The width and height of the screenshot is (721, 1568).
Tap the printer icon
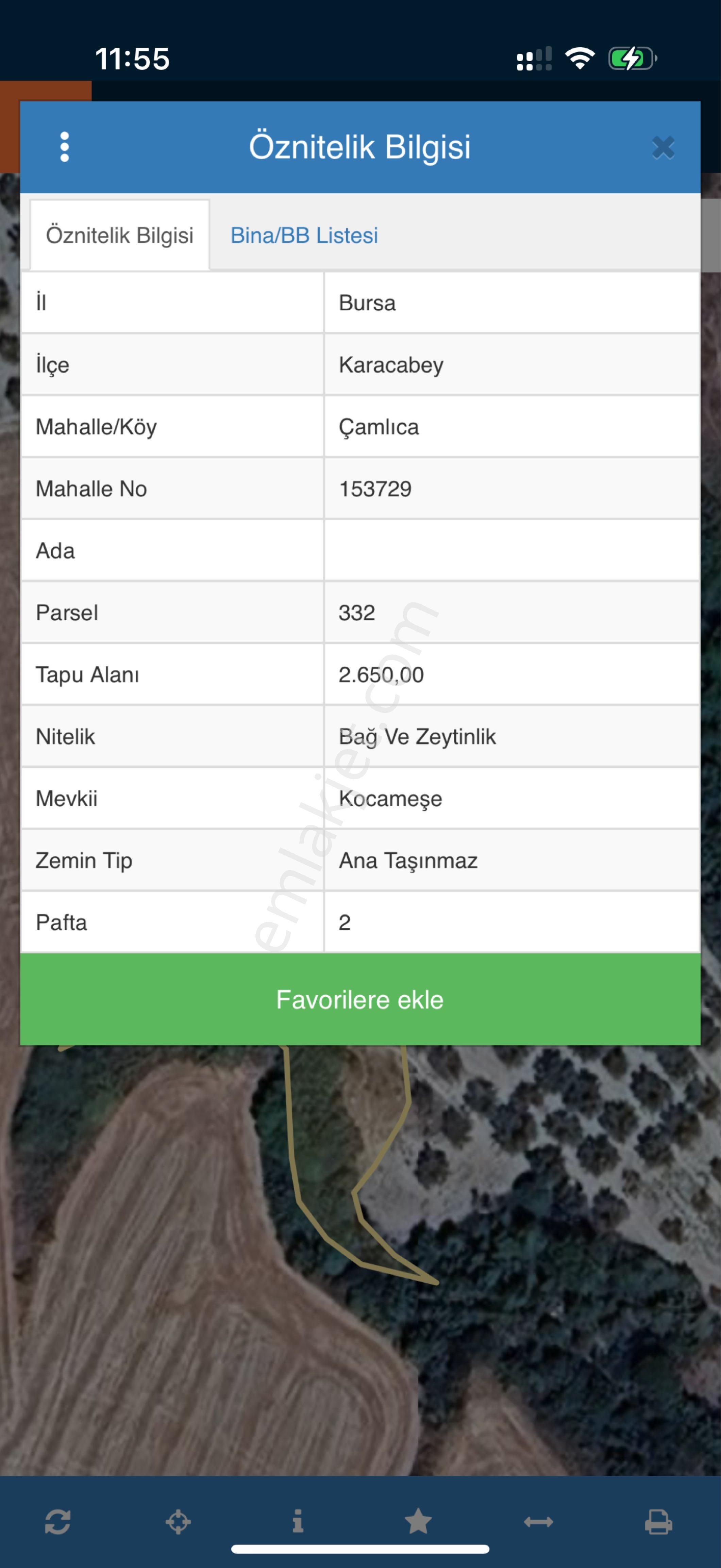658,1522
